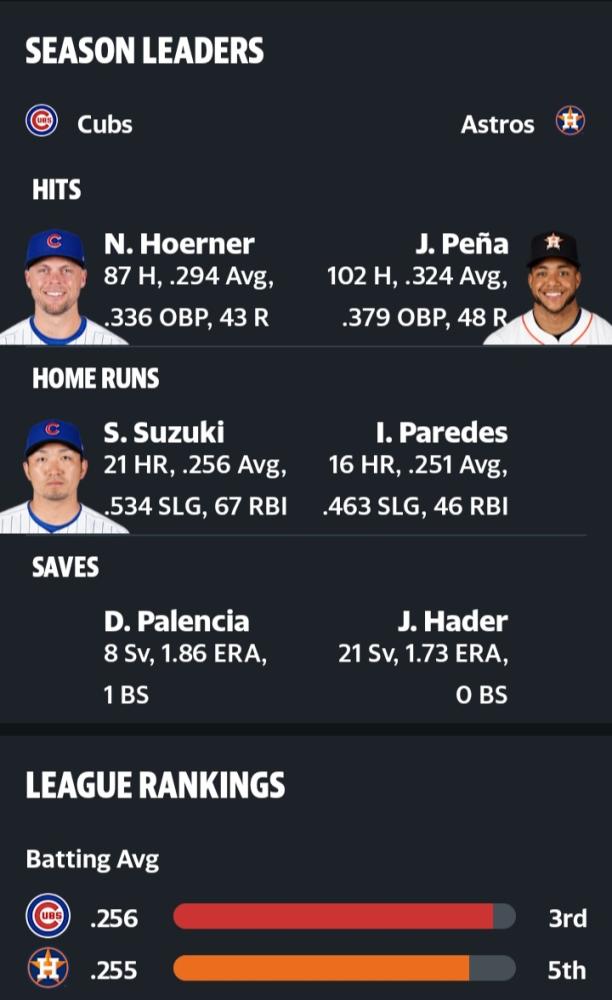
Task: View S. Suzuki's player page
Action: click(x=164, y=432)
